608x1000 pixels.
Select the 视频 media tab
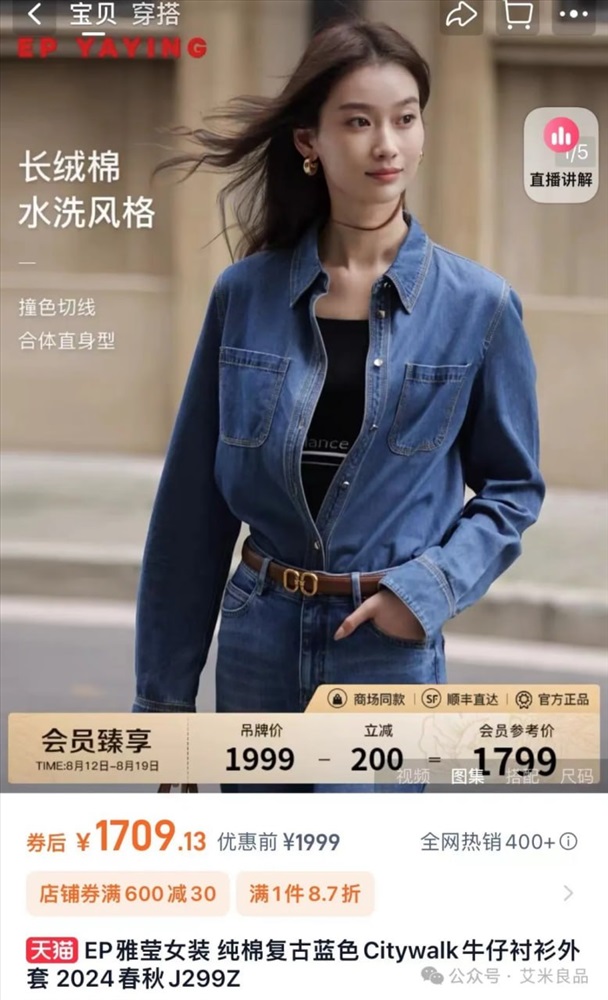(x=413, y=776)
